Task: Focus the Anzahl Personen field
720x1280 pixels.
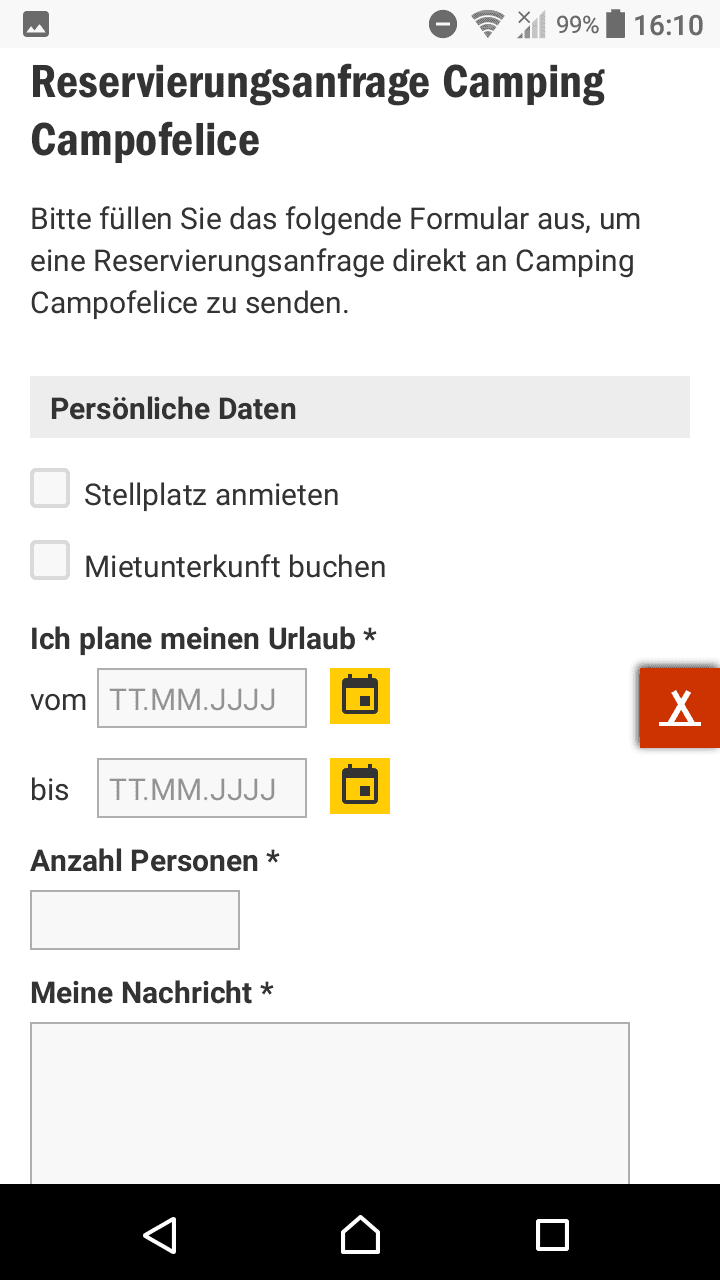Action: click(135, 920)
